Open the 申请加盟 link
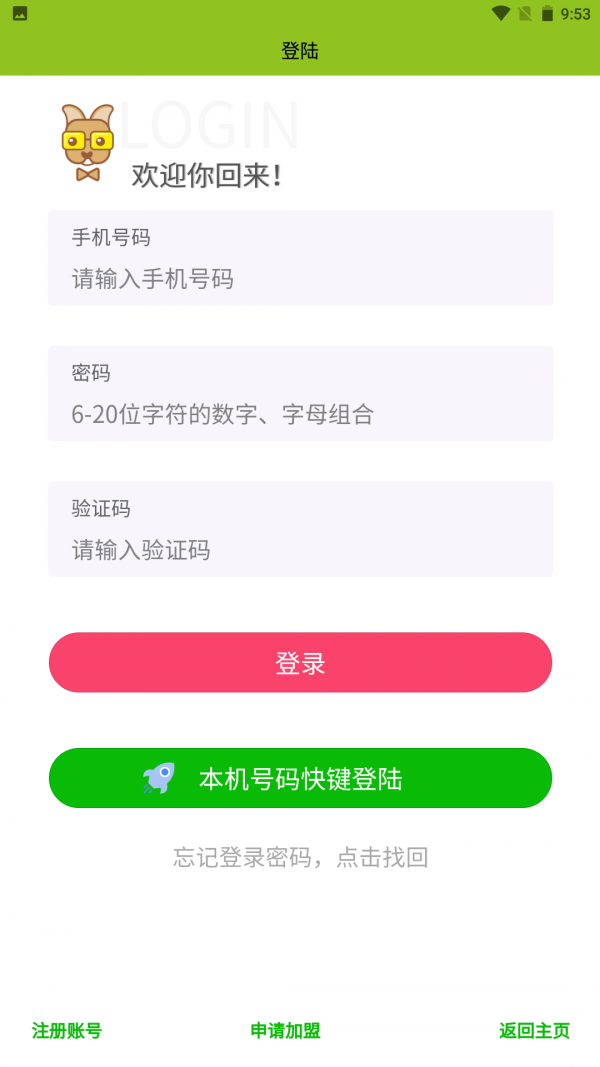 coord(285,1031)
